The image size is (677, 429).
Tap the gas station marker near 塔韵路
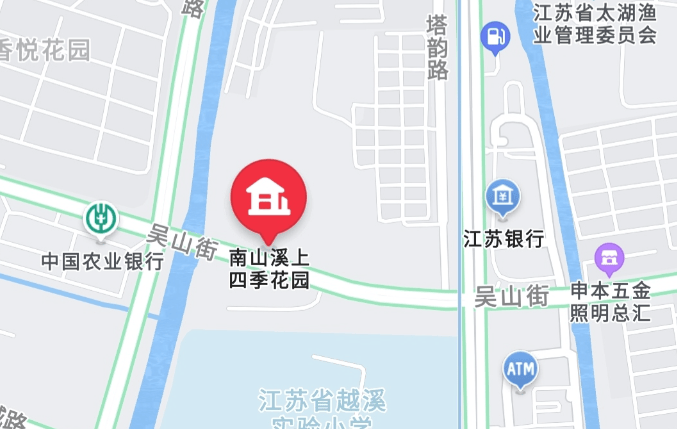click(494, 37)
